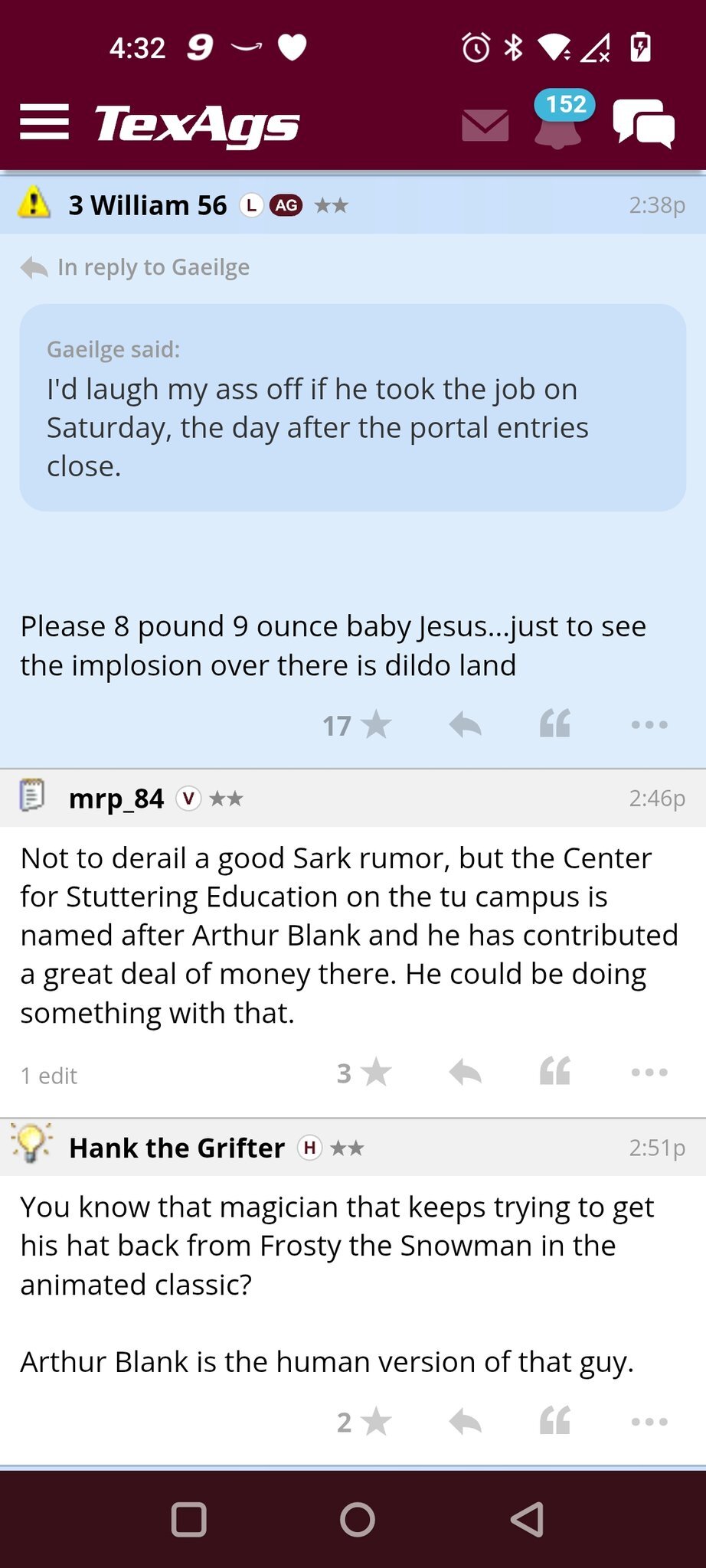Open 3 William 56's profile
The image size is (706, 1568).
(x=147, y=205)
